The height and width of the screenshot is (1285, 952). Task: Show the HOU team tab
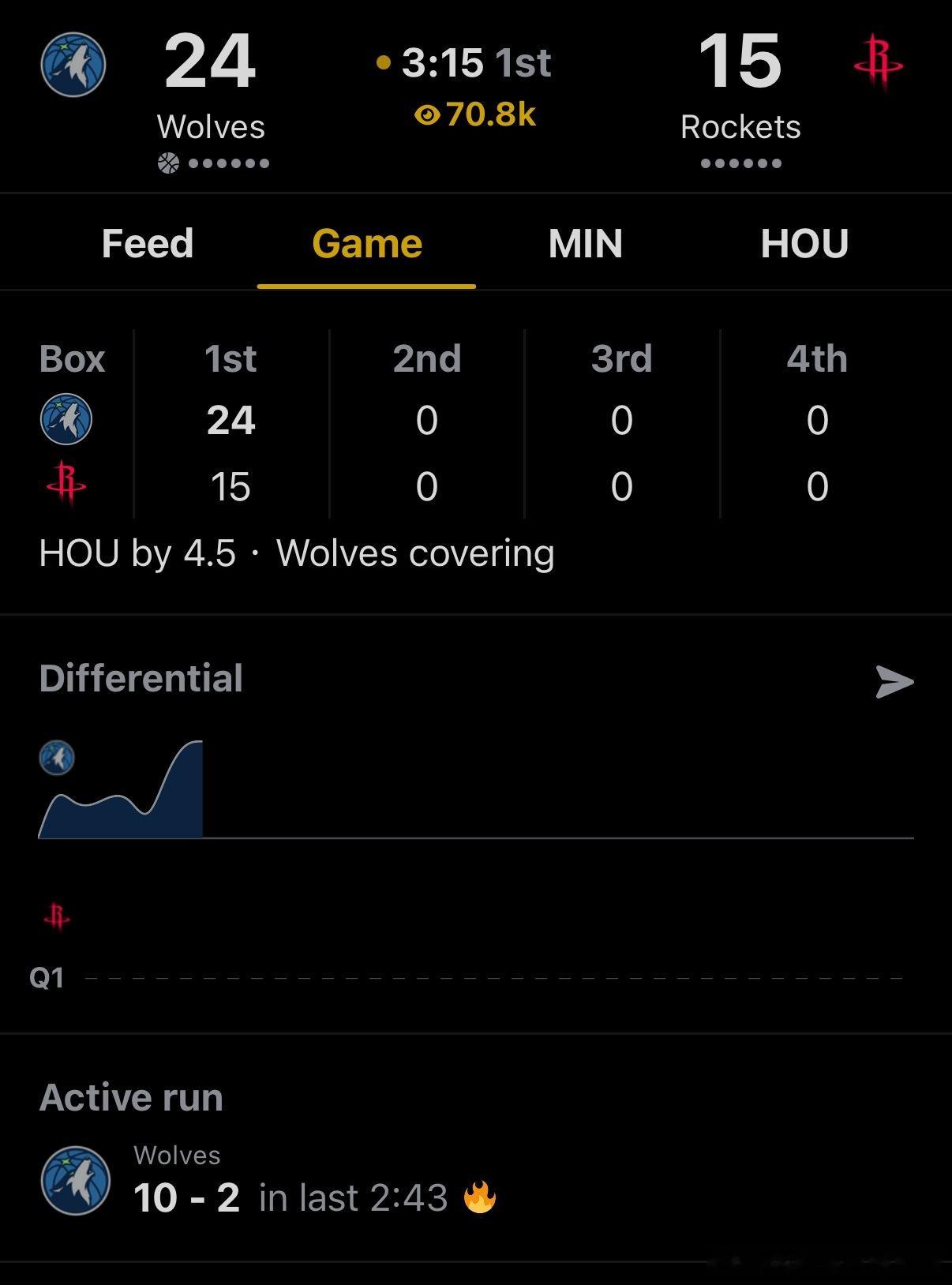(804, 243)
